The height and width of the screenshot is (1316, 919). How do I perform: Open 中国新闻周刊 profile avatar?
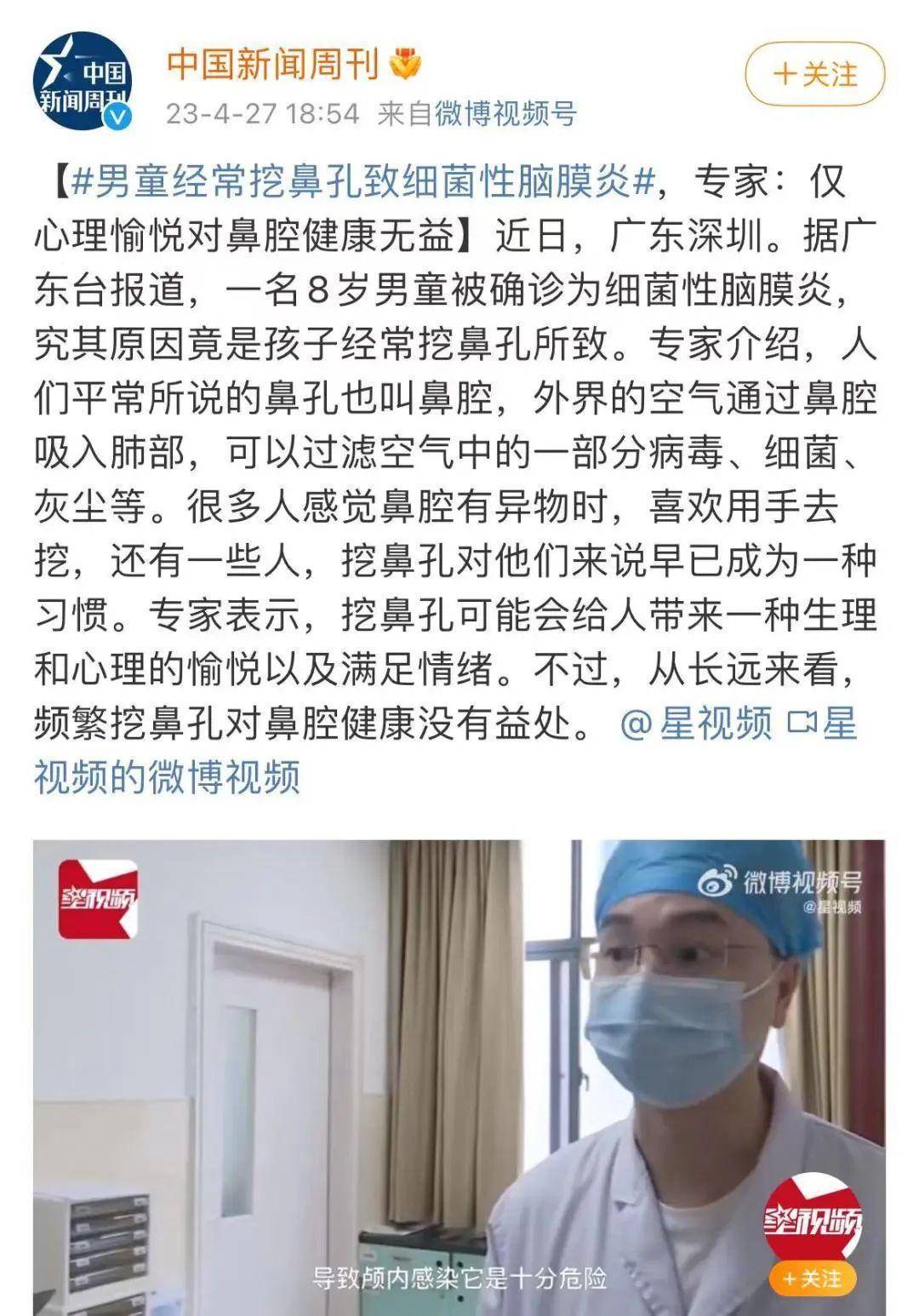(83, 82)
